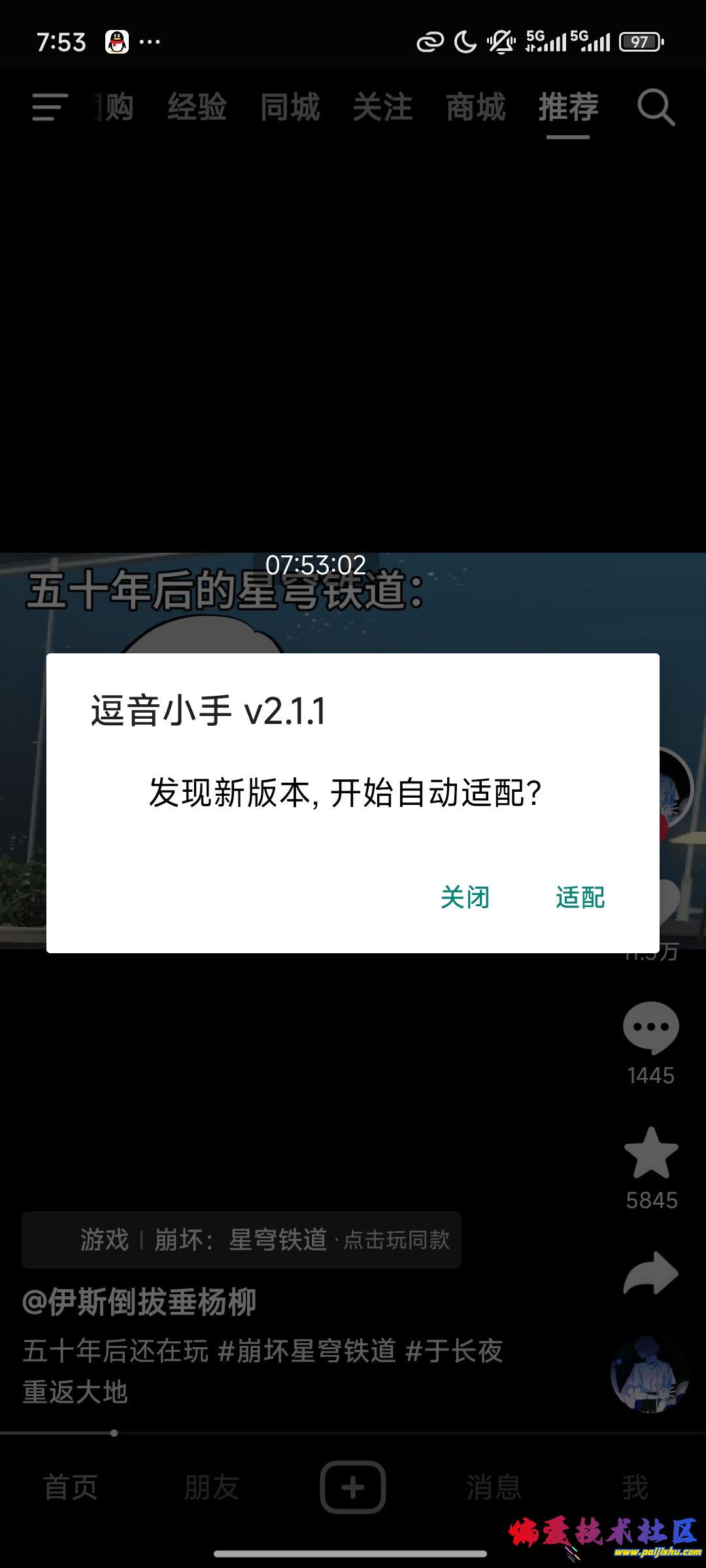The height and width of the screenshot is (1568, 706).
Task: Create a new video with plus button
Action: tap(353, 1488)
